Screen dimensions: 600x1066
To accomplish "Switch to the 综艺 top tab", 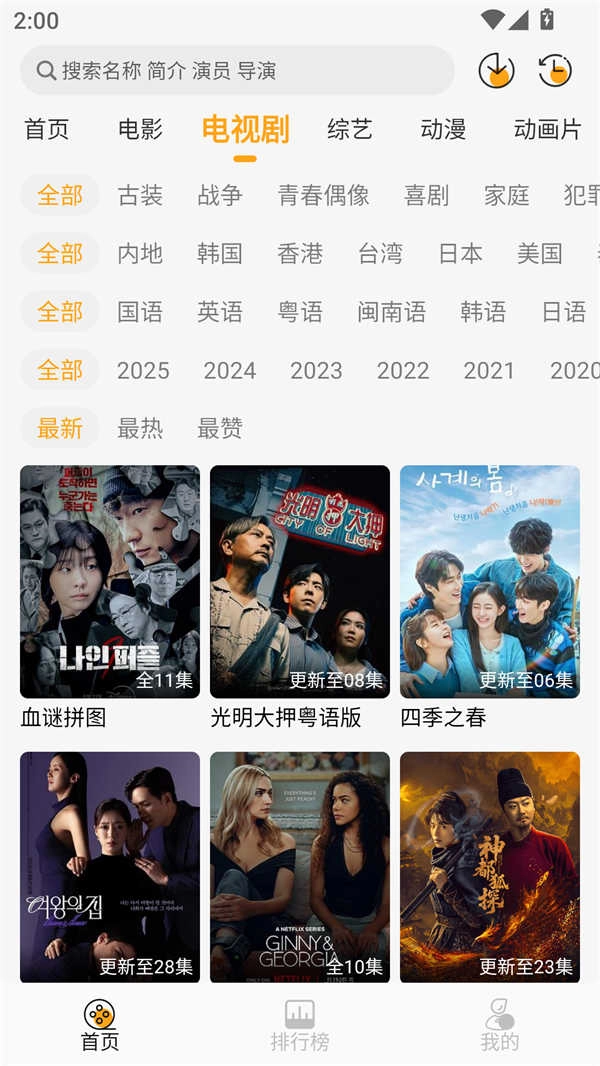I will [x=350, y=129].
